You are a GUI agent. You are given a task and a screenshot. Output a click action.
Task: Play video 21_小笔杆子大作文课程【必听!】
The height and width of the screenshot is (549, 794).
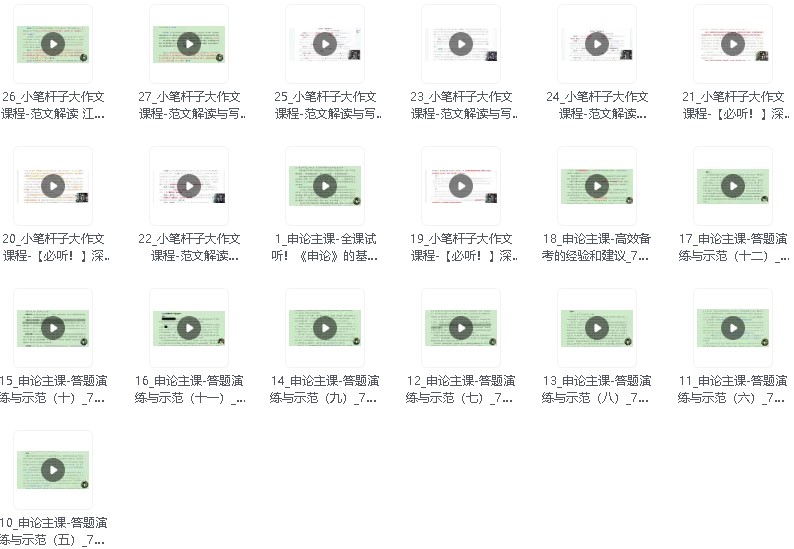pyautogui.click(x=733, y=44)
